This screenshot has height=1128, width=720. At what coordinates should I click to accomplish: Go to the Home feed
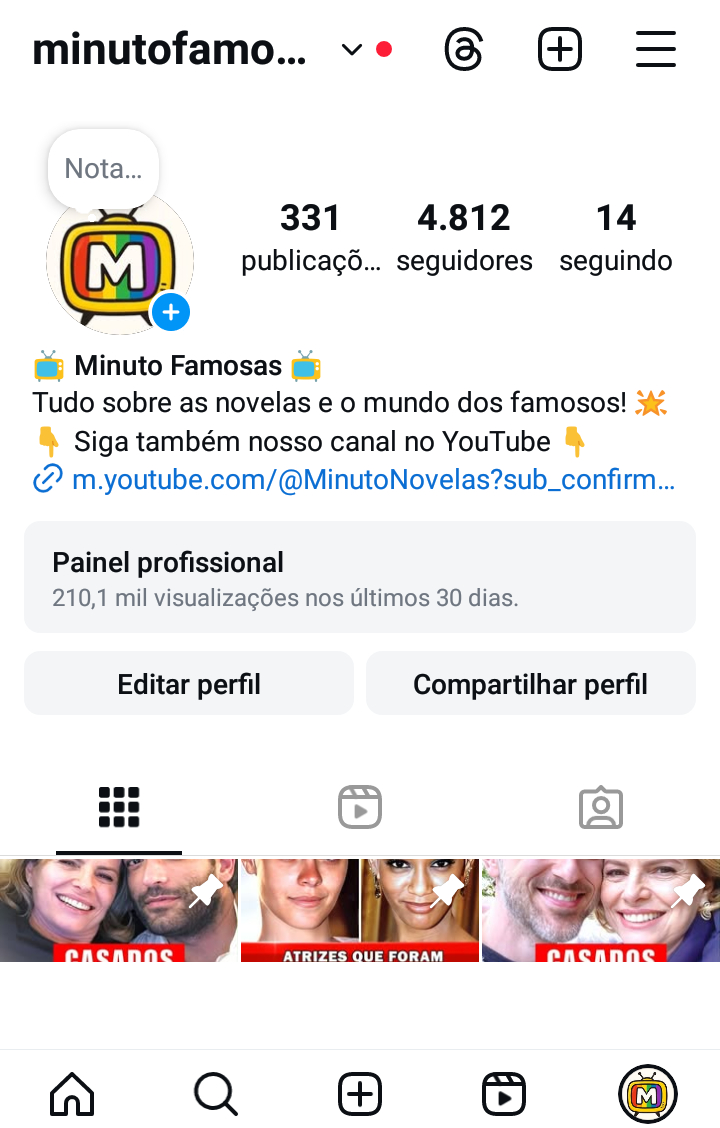[72, 1094]
